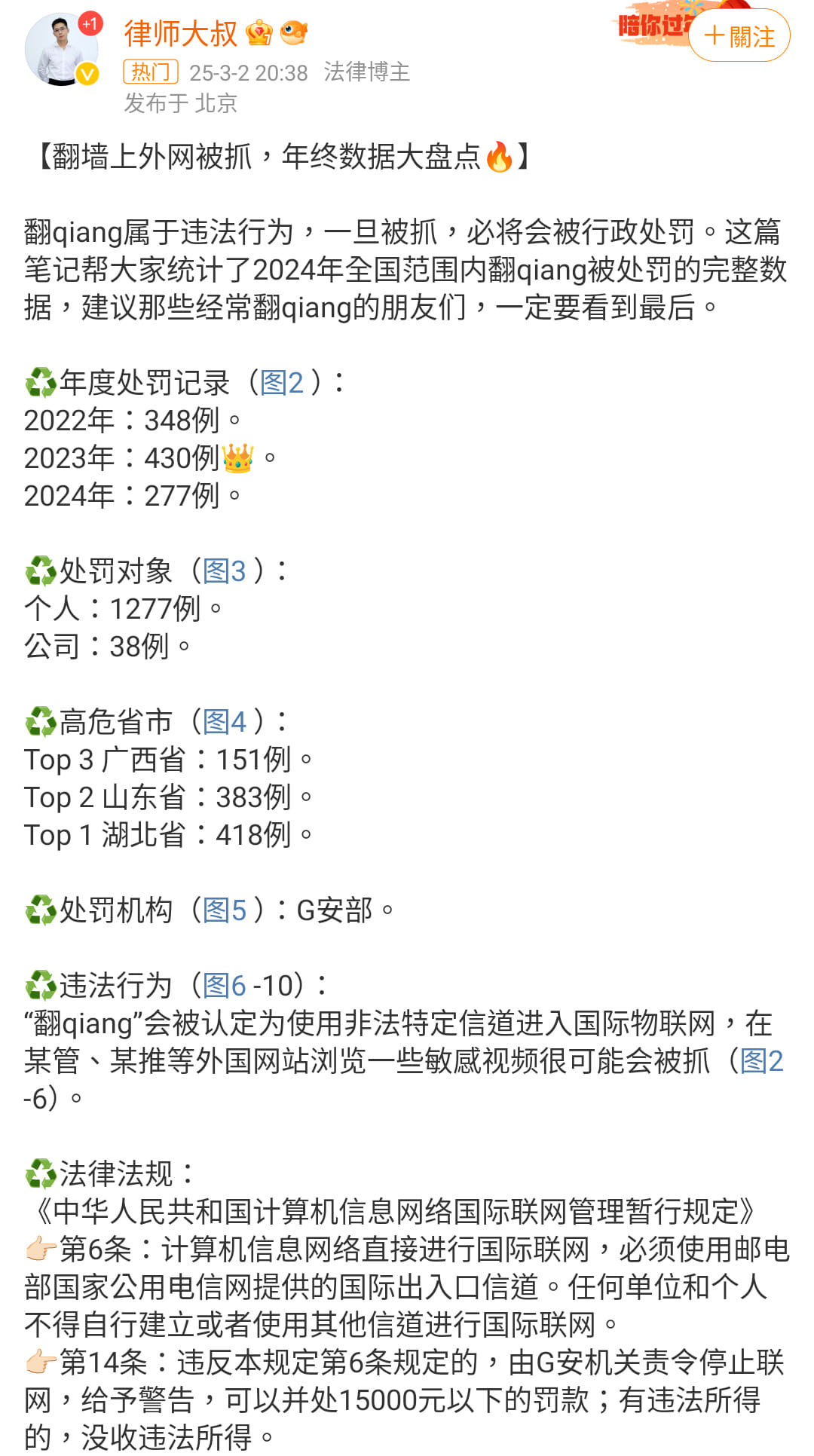Open 图5 link beside 处罚机构
This screenshot has width=814, height=1456.
224,910
